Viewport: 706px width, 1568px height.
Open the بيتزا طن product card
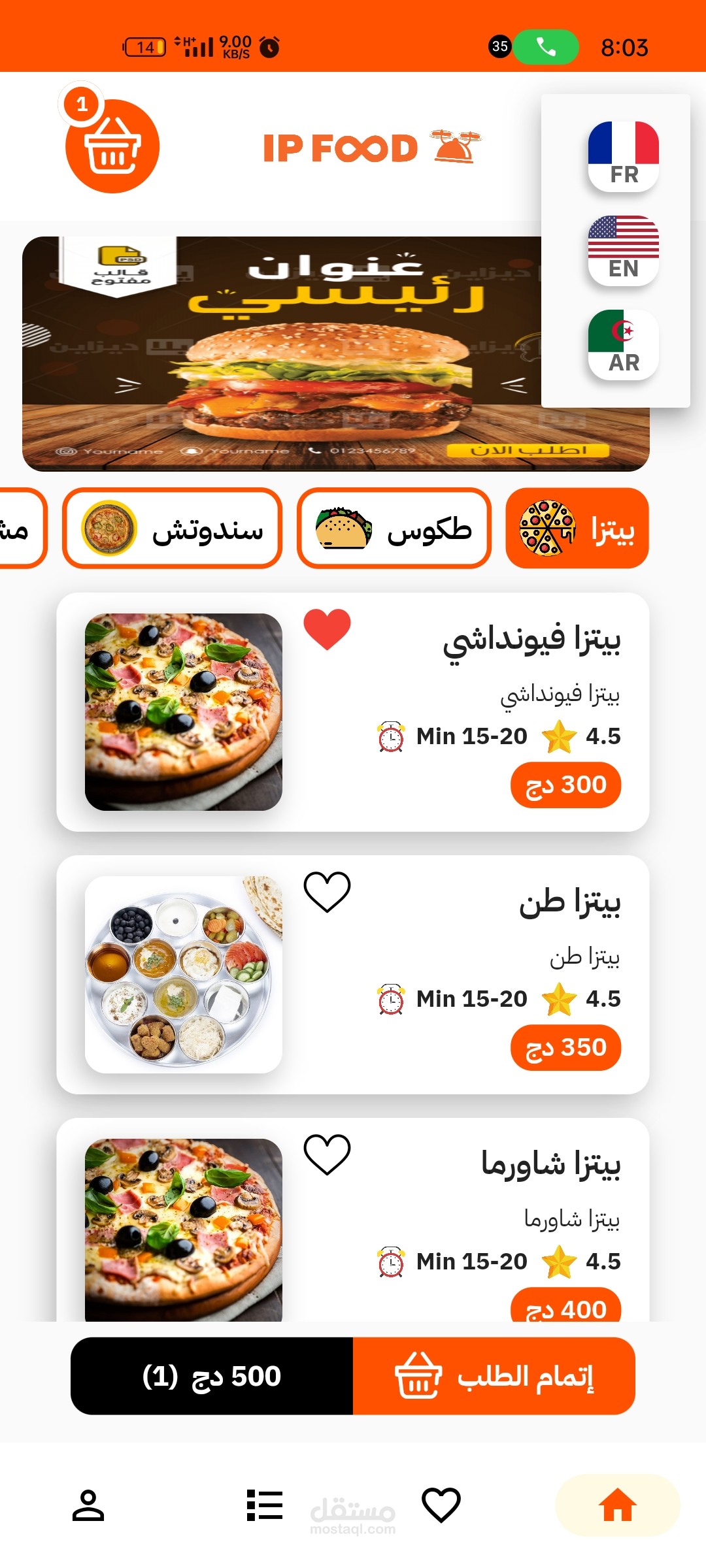click(x=353, y=975)
